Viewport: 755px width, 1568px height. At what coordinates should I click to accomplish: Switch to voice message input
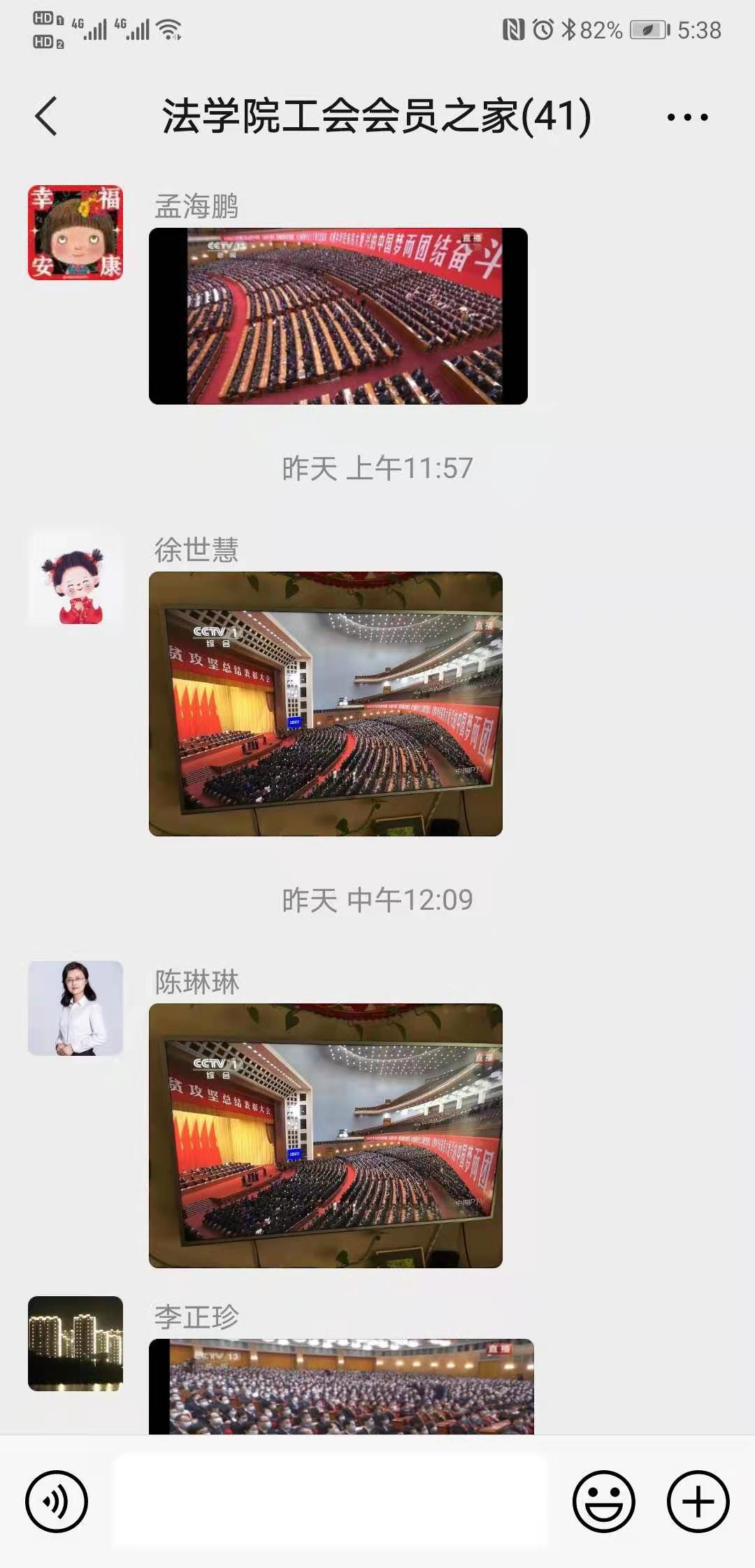tap(57, 1501)
